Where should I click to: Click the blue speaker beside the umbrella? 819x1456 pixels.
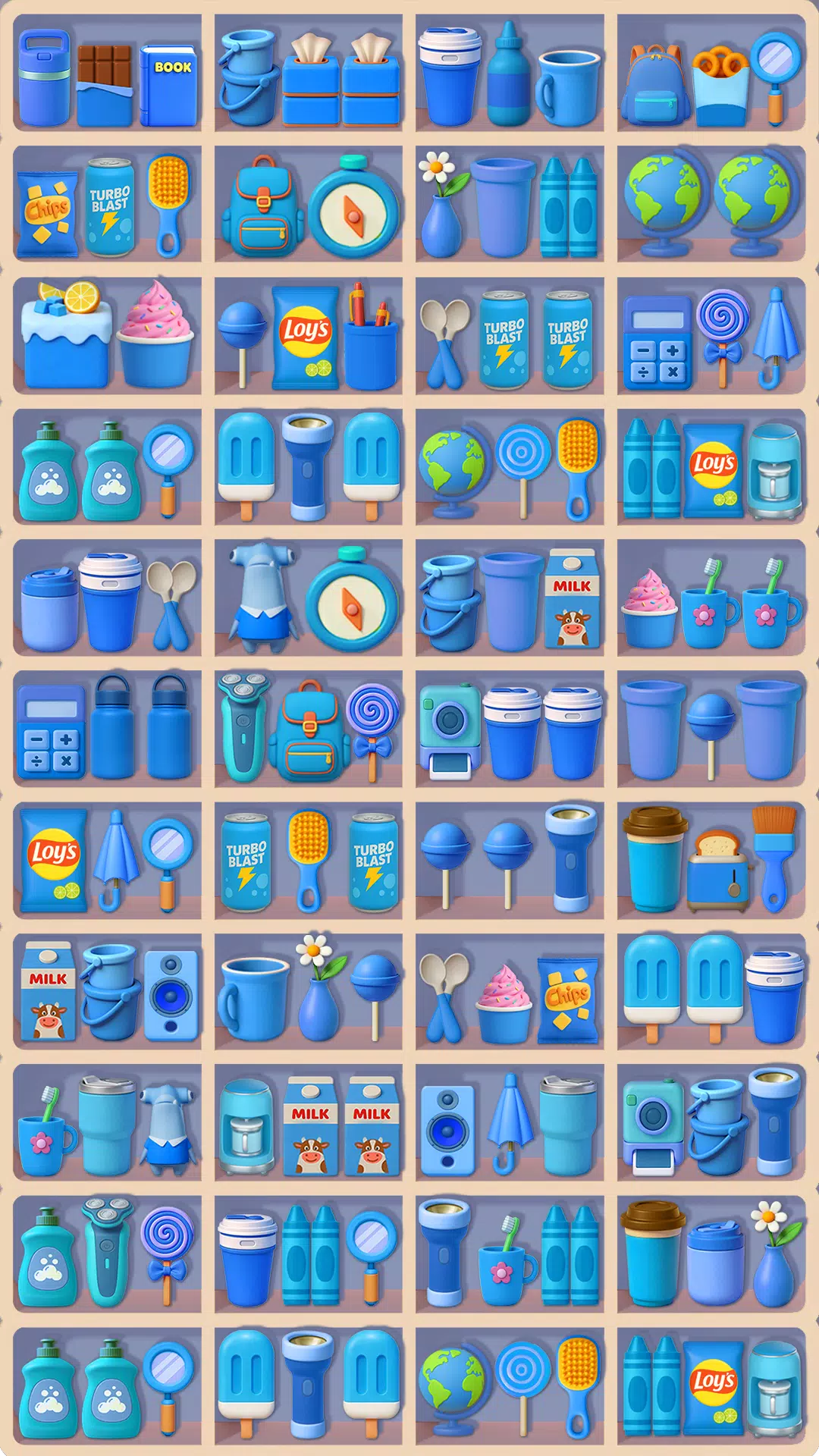(x=447, y=1130)
